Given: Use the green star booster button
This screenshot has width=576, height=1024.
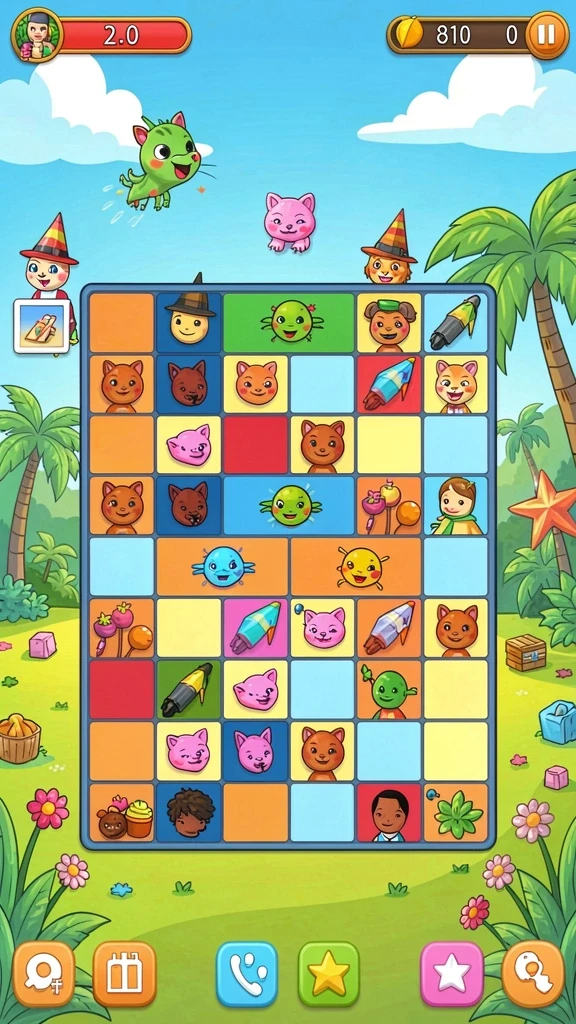Looking at the screenshot, I should tap(329, 974).
